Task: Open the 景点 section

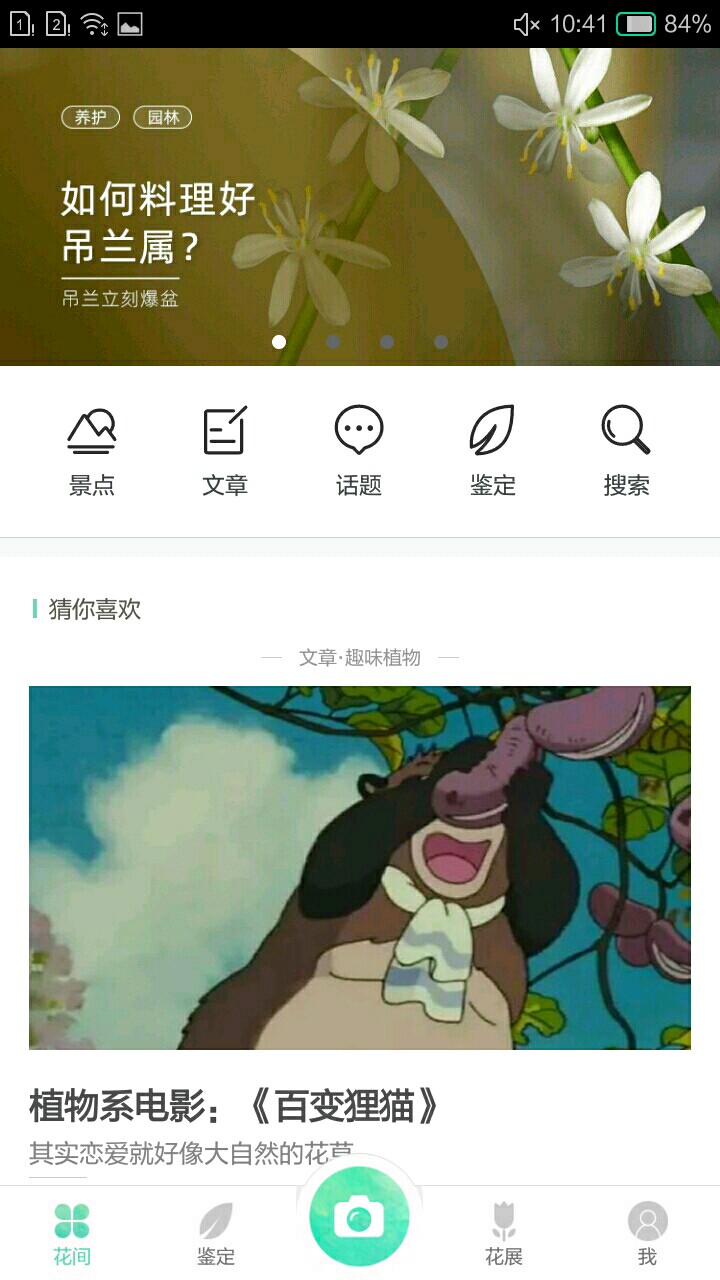Action: [92, 451]
